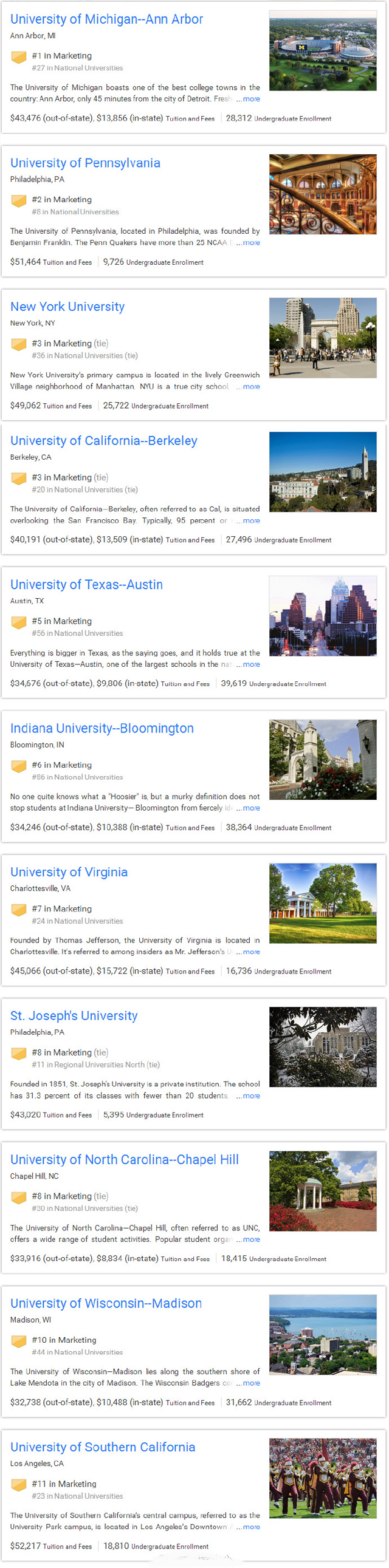Open University of Michigan--Ann Arbor link
The image size is (389, 1568).
[106, 19]
